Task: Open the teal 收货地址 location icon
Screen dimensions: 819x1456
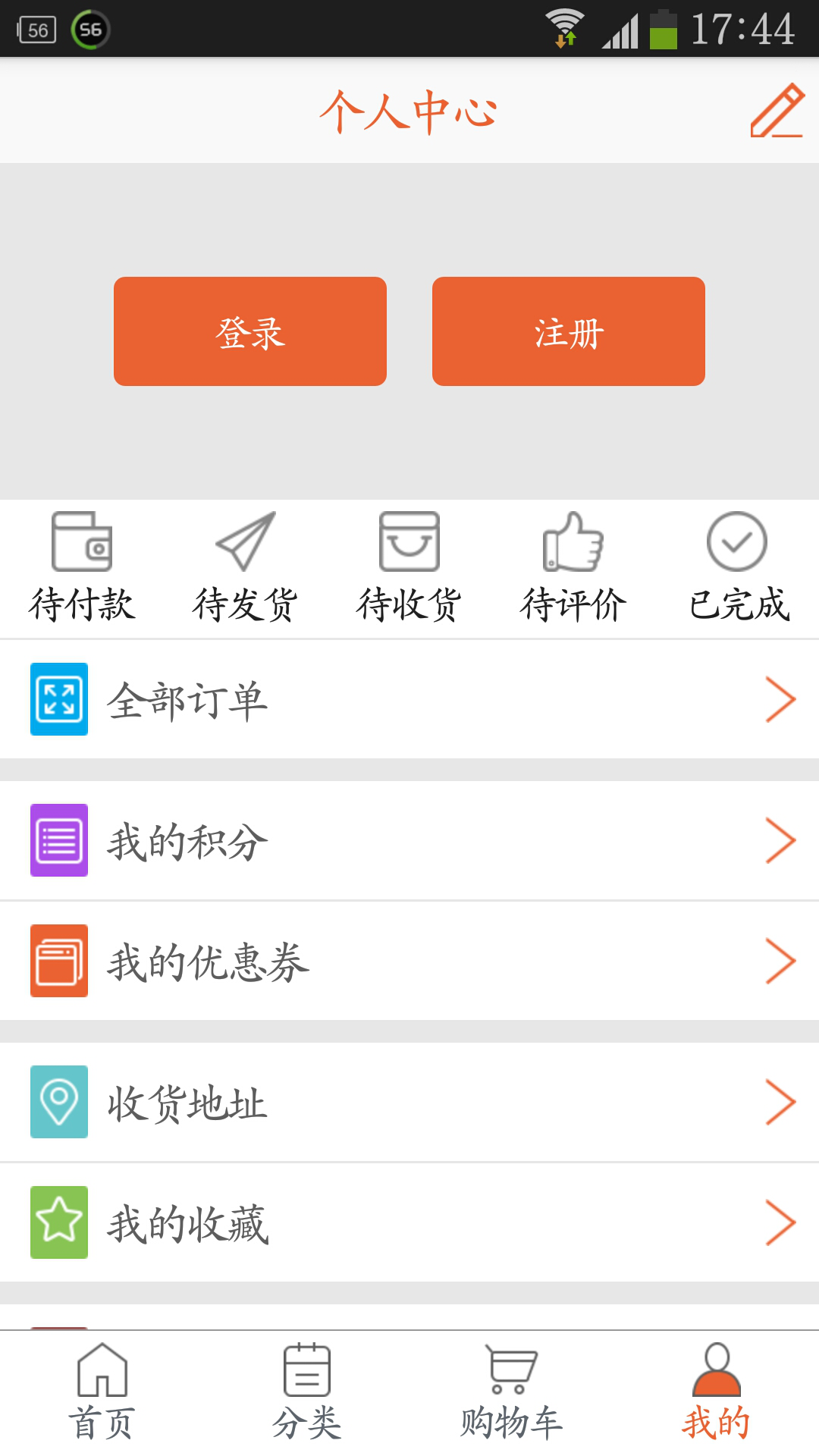Action: pyautogui.click(x=58, y=1103)
